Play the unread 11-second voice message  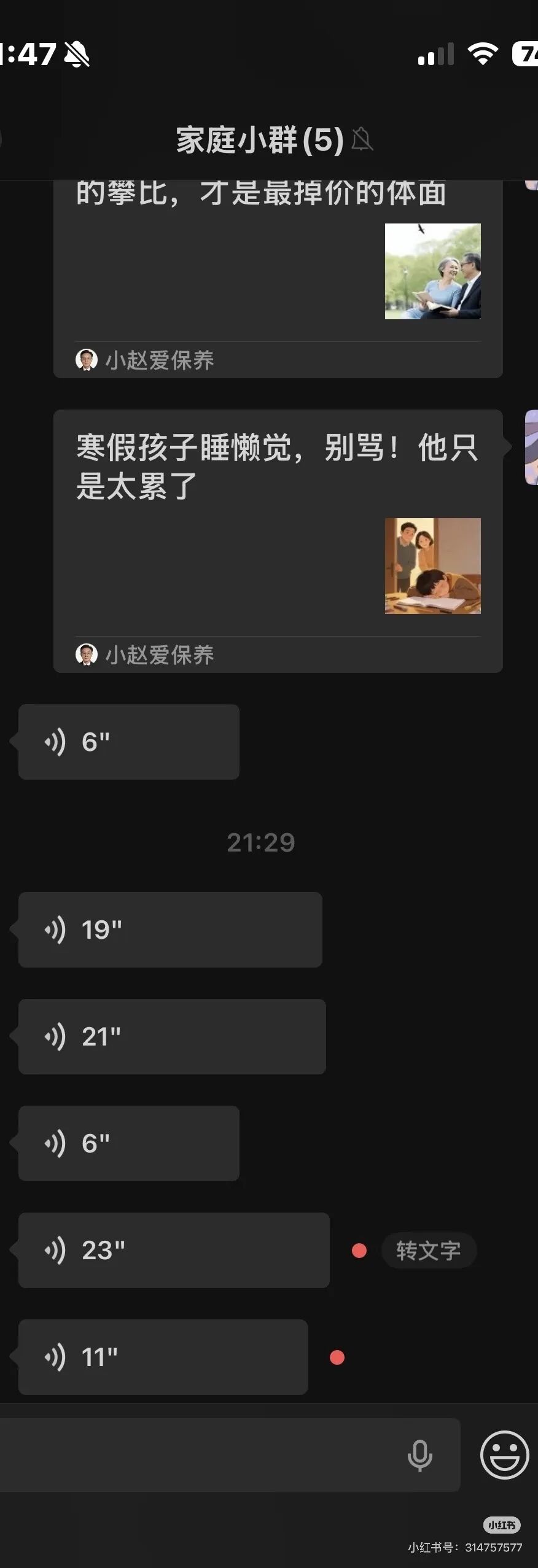coord(163,1357)
